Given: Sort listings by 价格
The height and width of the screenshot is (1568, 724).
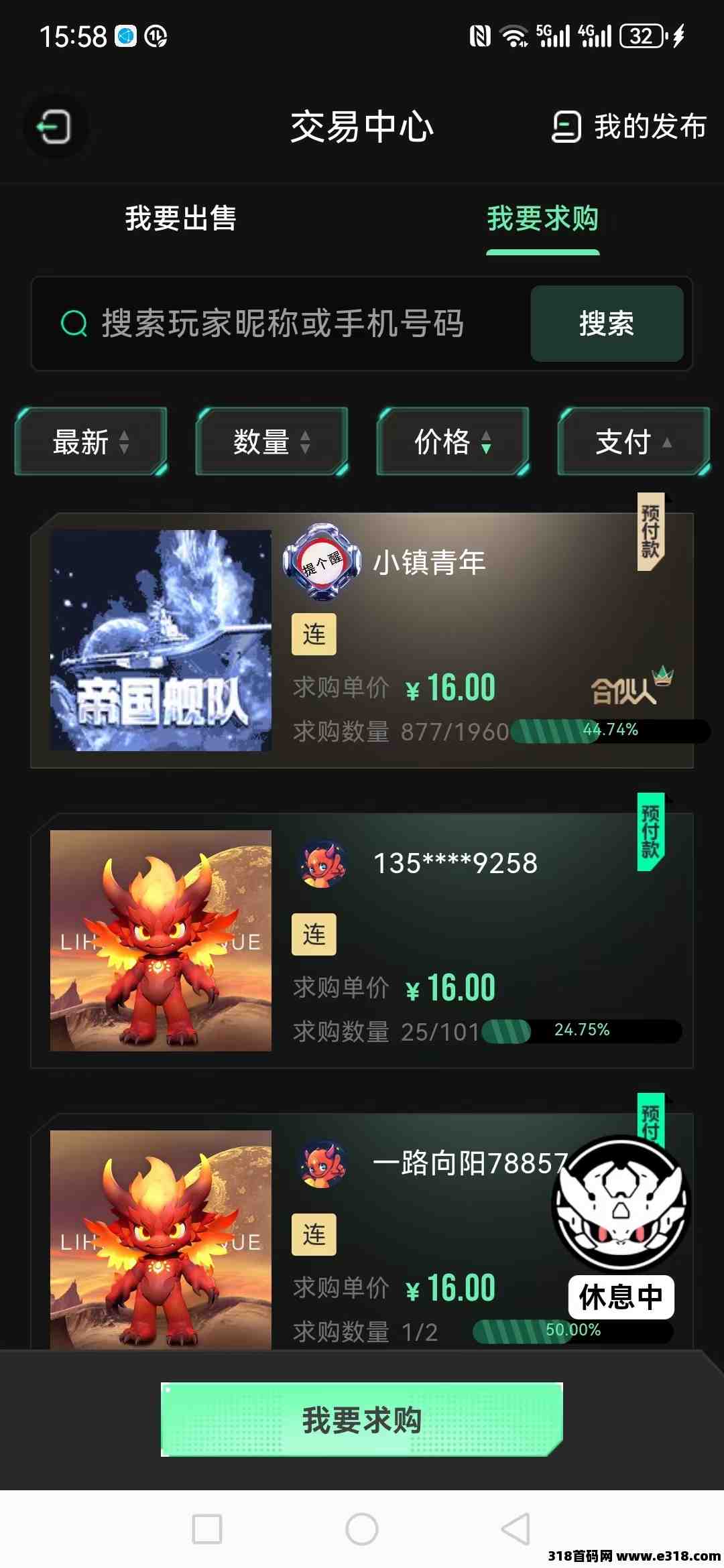Looking at the screenshot, I should (452, 442).
